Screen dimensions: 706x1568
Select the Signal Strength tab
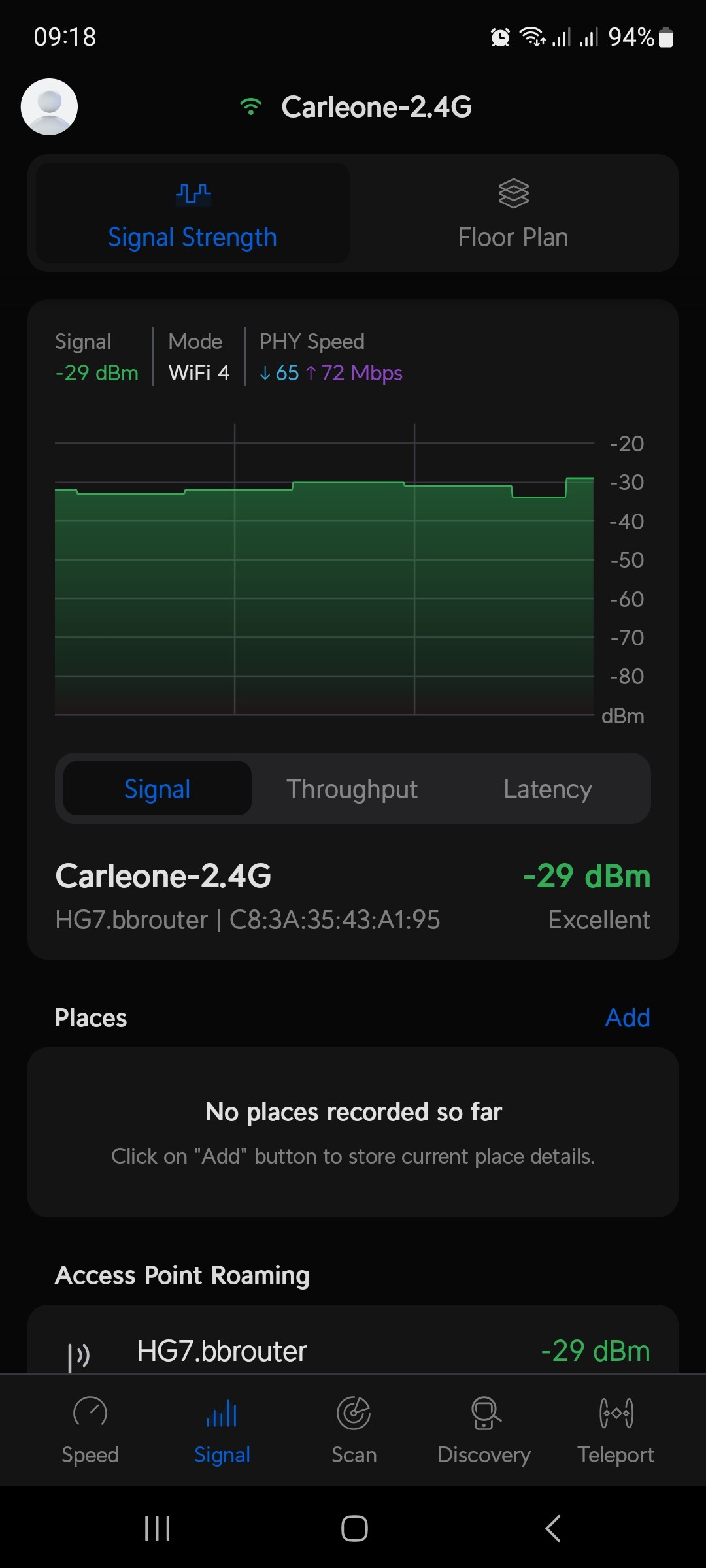click(192, 213)
